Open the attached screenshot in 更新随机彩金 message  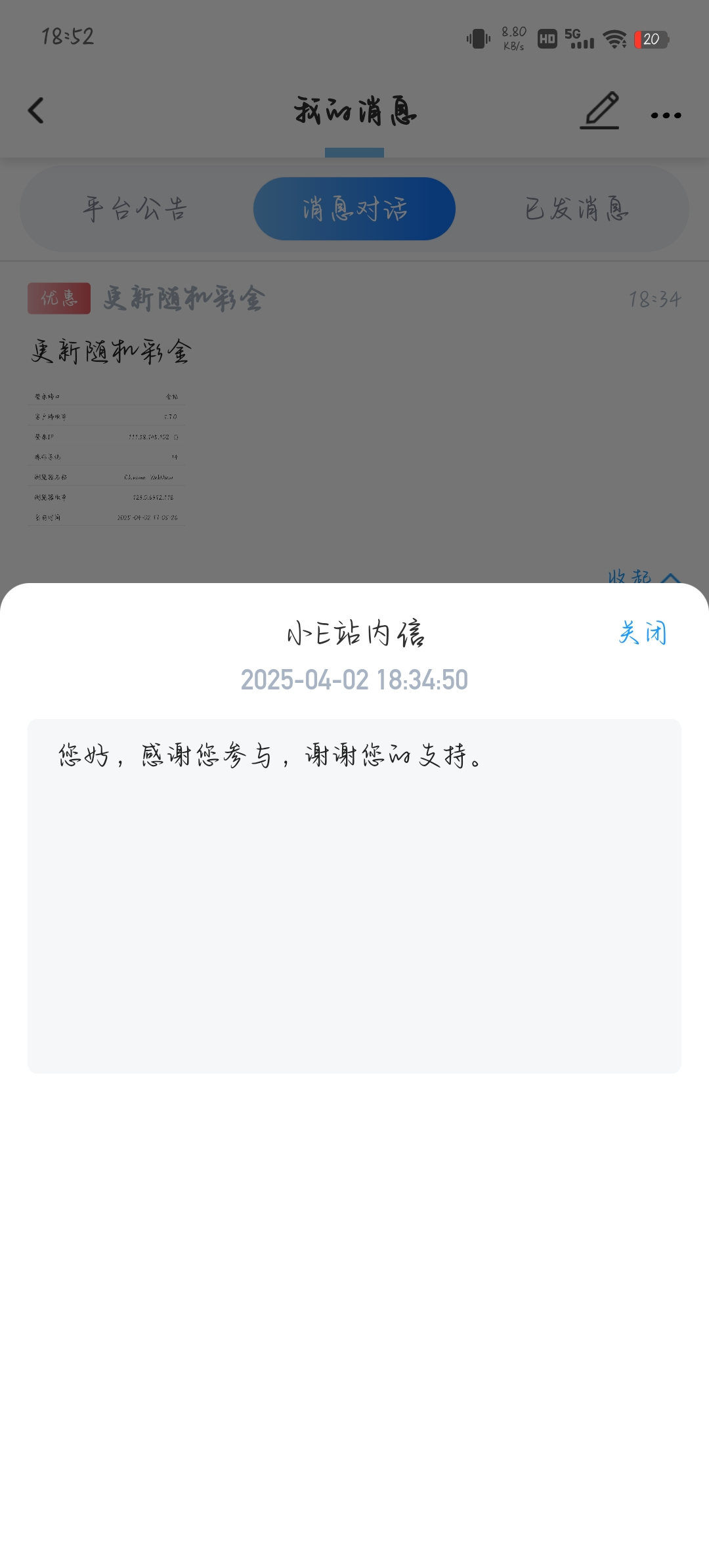click(106, 456)
